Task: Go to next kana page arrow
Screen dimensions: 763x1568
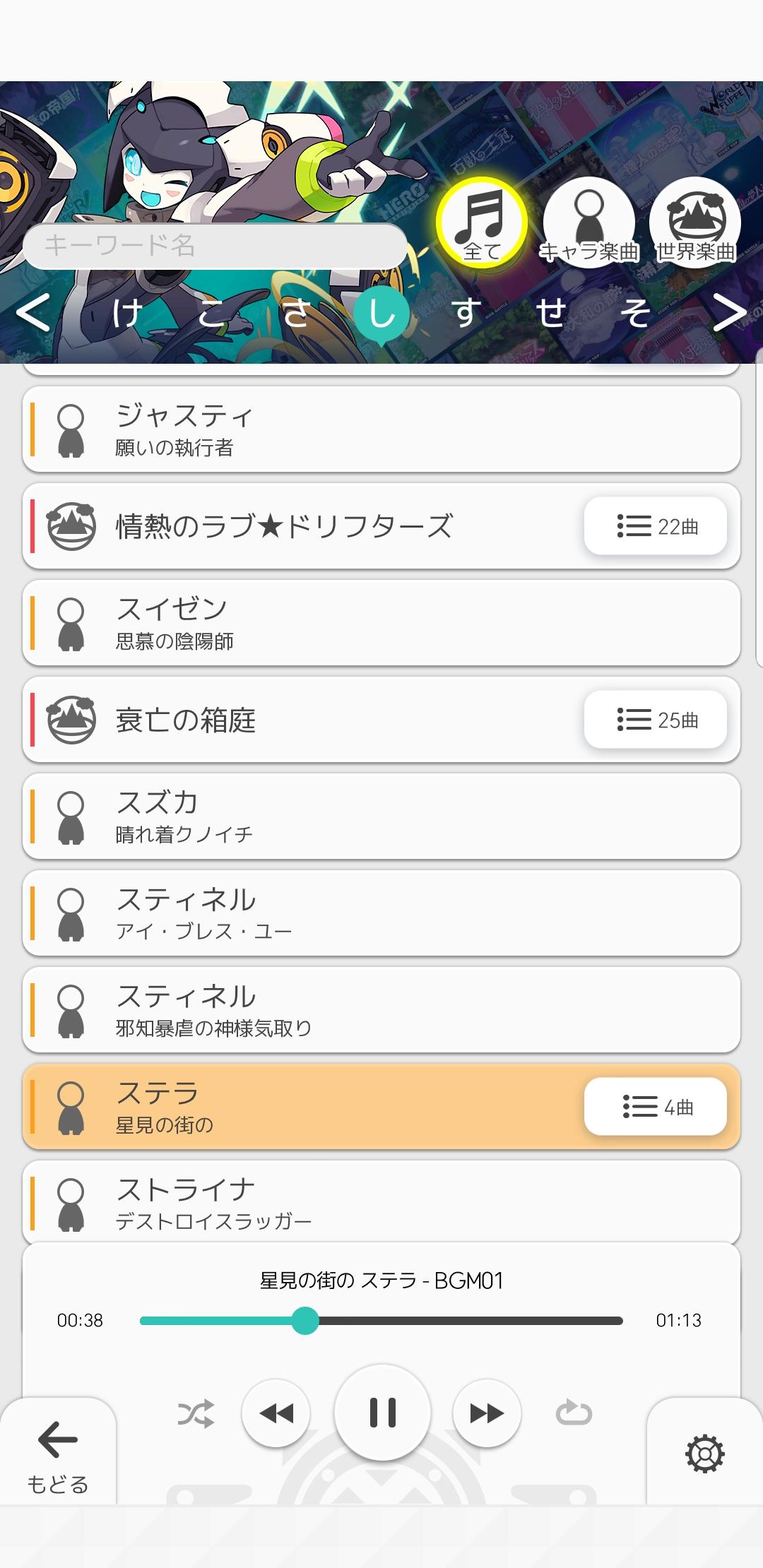Action: [729, 312]
